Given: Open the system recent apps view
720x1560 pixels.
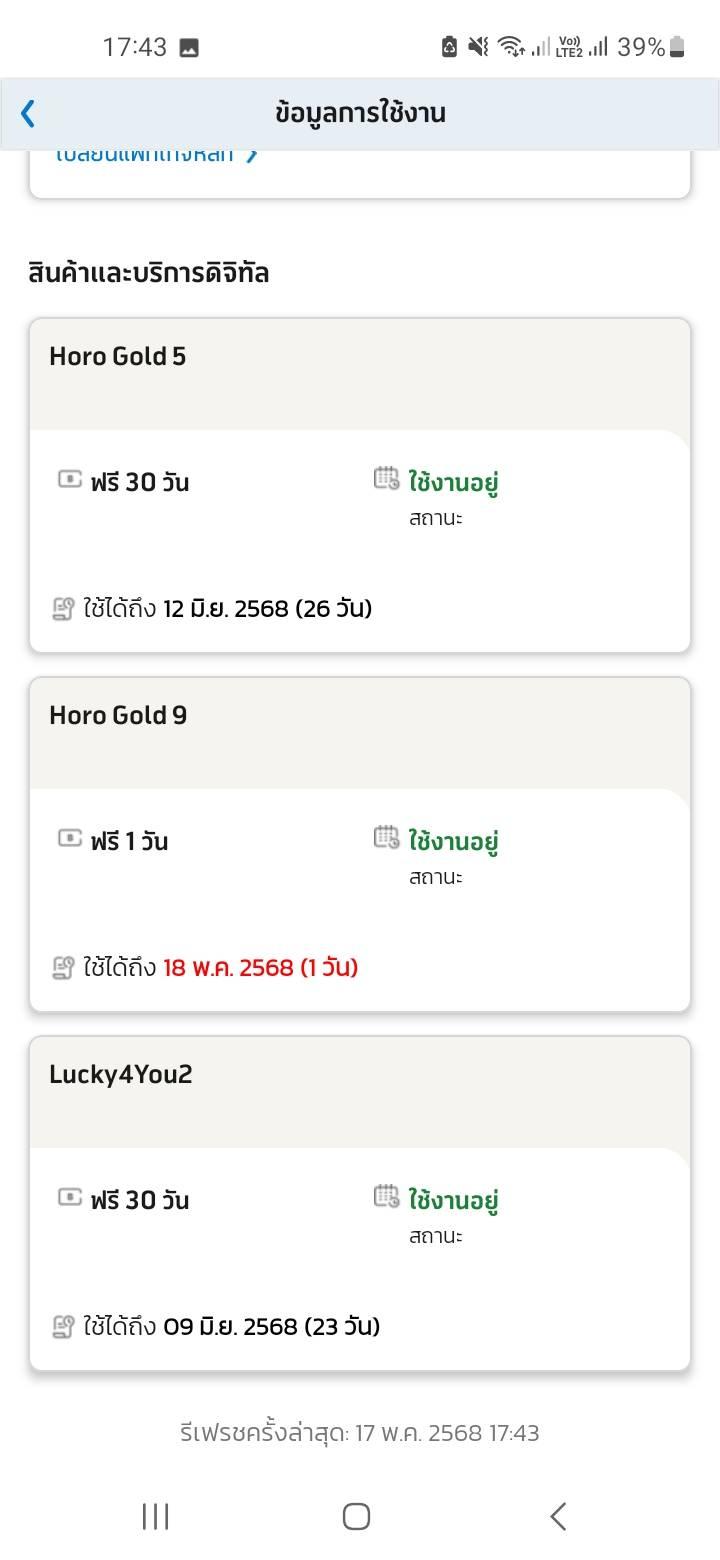Looking at the screenshot, I should [x=156, y=1516].
